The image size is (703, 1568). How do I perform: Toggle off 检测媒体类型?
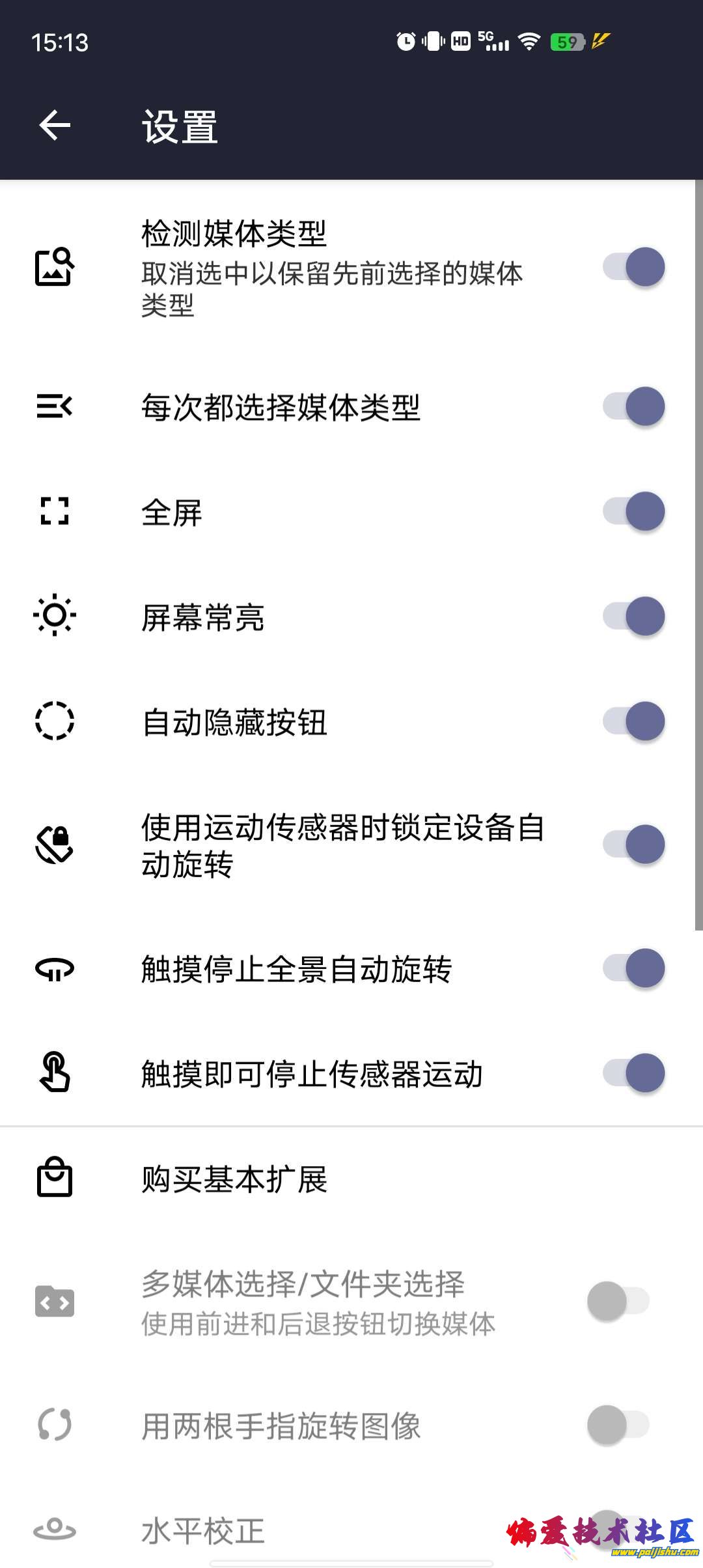(x=633, y=267)
